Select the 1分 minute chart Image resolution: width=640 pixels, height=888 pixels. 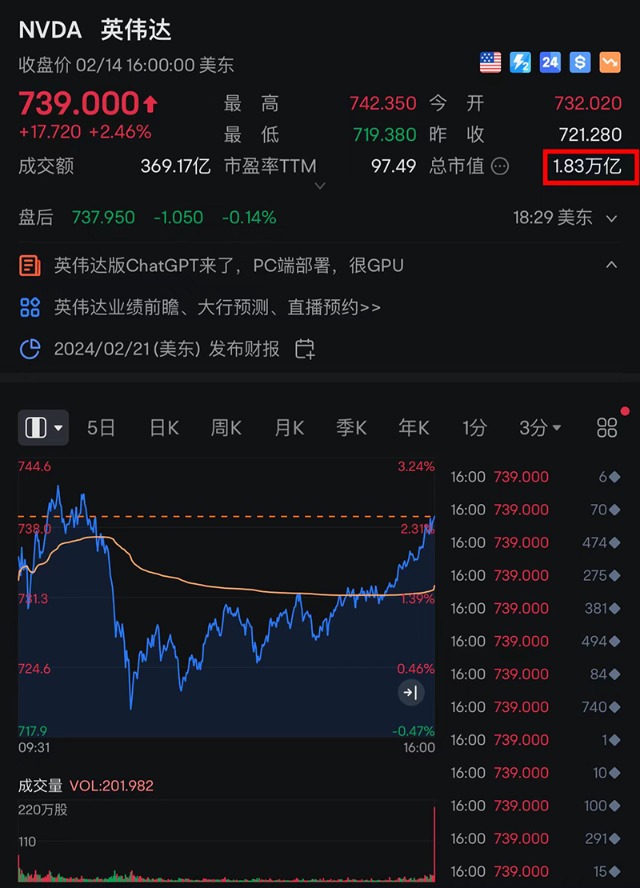[x=474, y=428]
